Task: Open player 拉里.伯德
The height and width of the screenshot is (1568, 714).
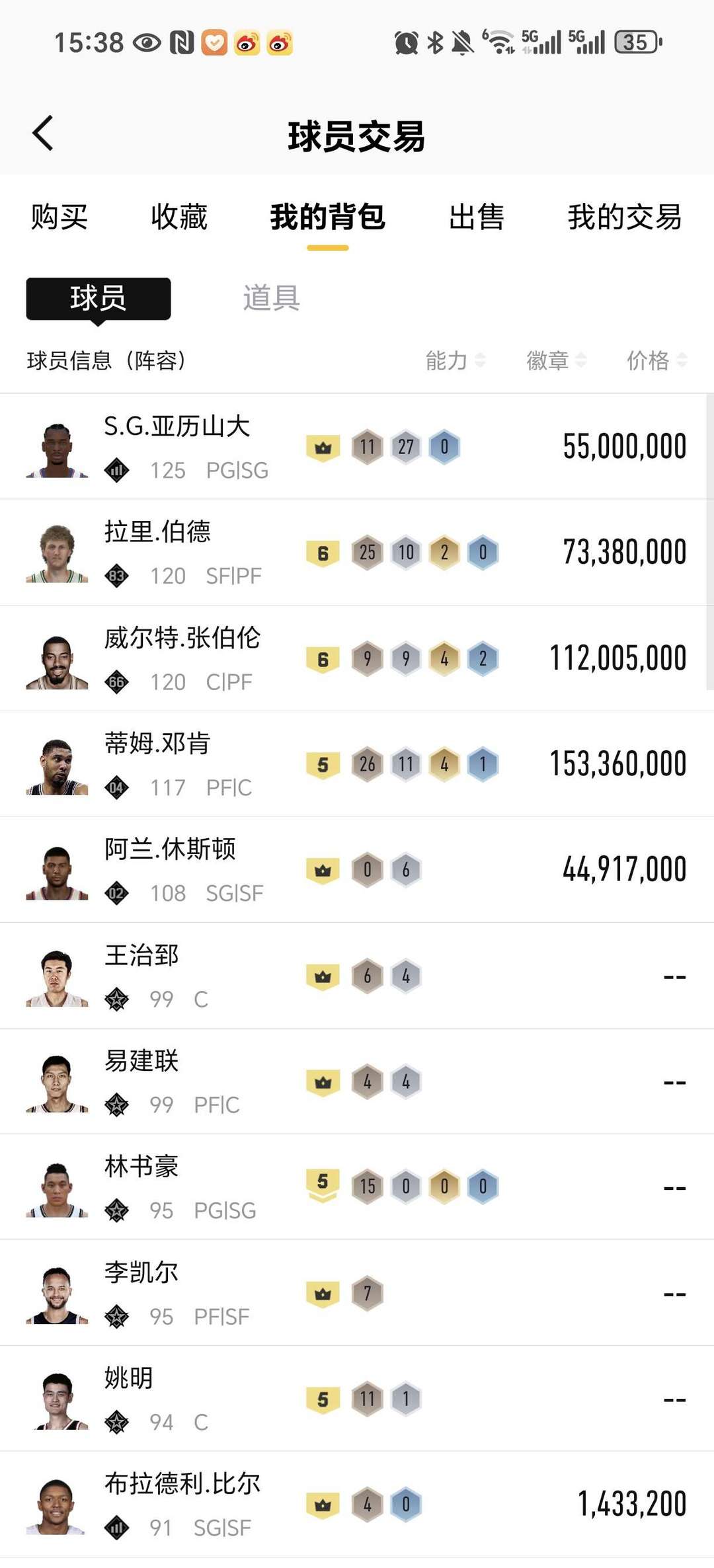Action: pos(157,532)
